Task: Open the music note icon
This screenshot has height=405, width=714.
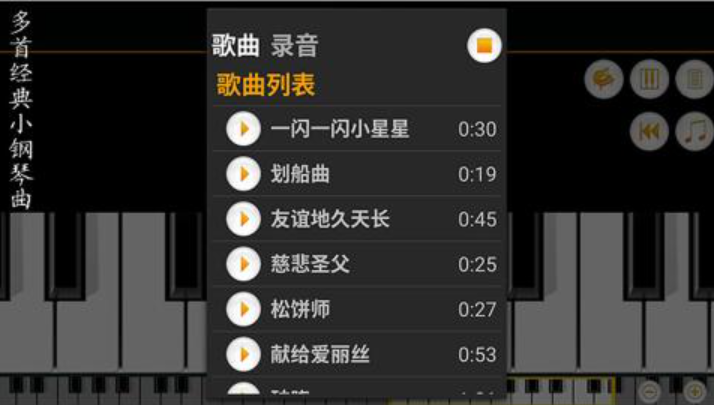Action: click(693, 131)
